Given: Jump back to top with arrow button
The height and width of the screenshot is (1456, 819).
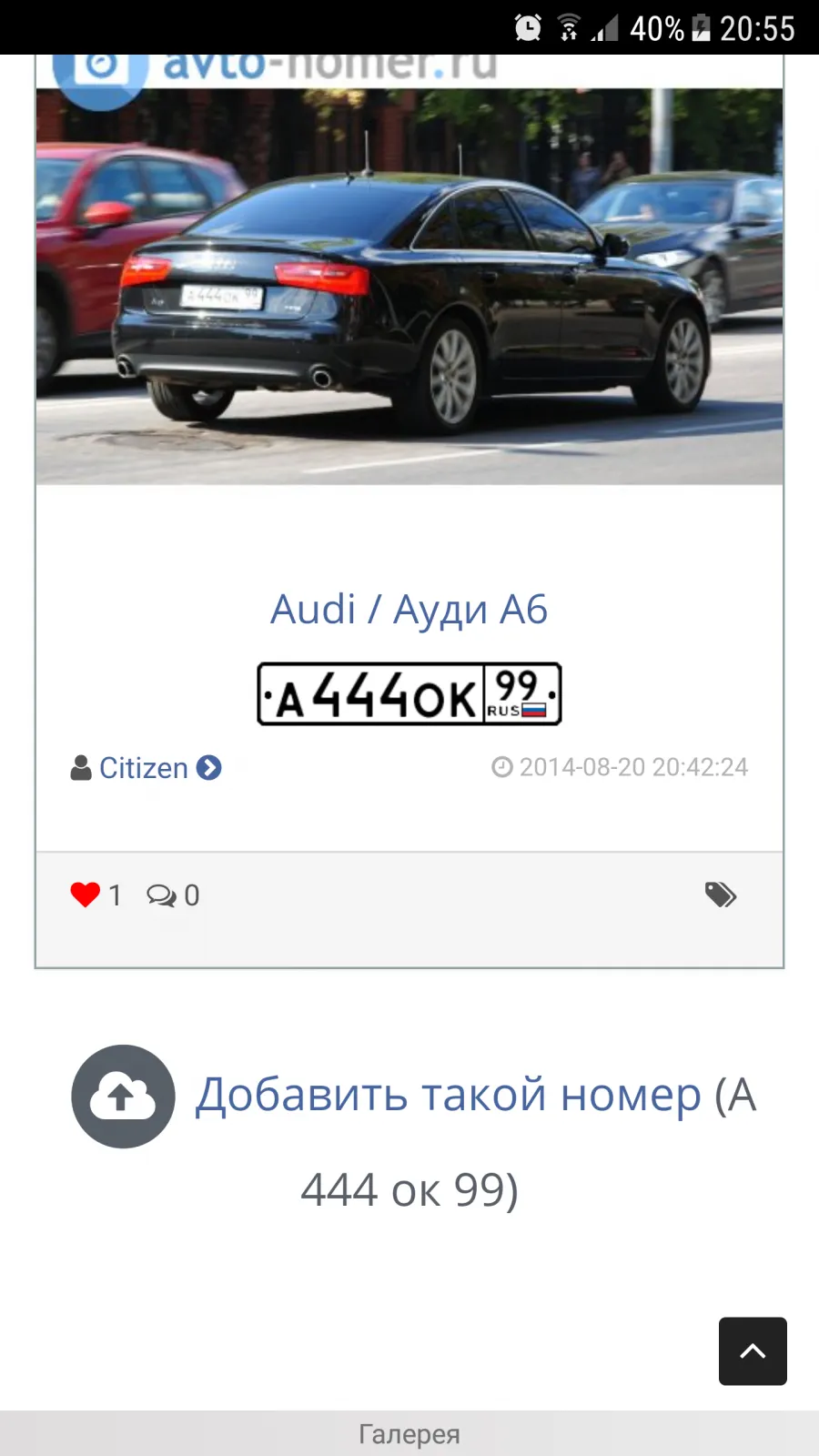Looking at the screenshot, I should pyautogui.click(x=753, y=1351).
